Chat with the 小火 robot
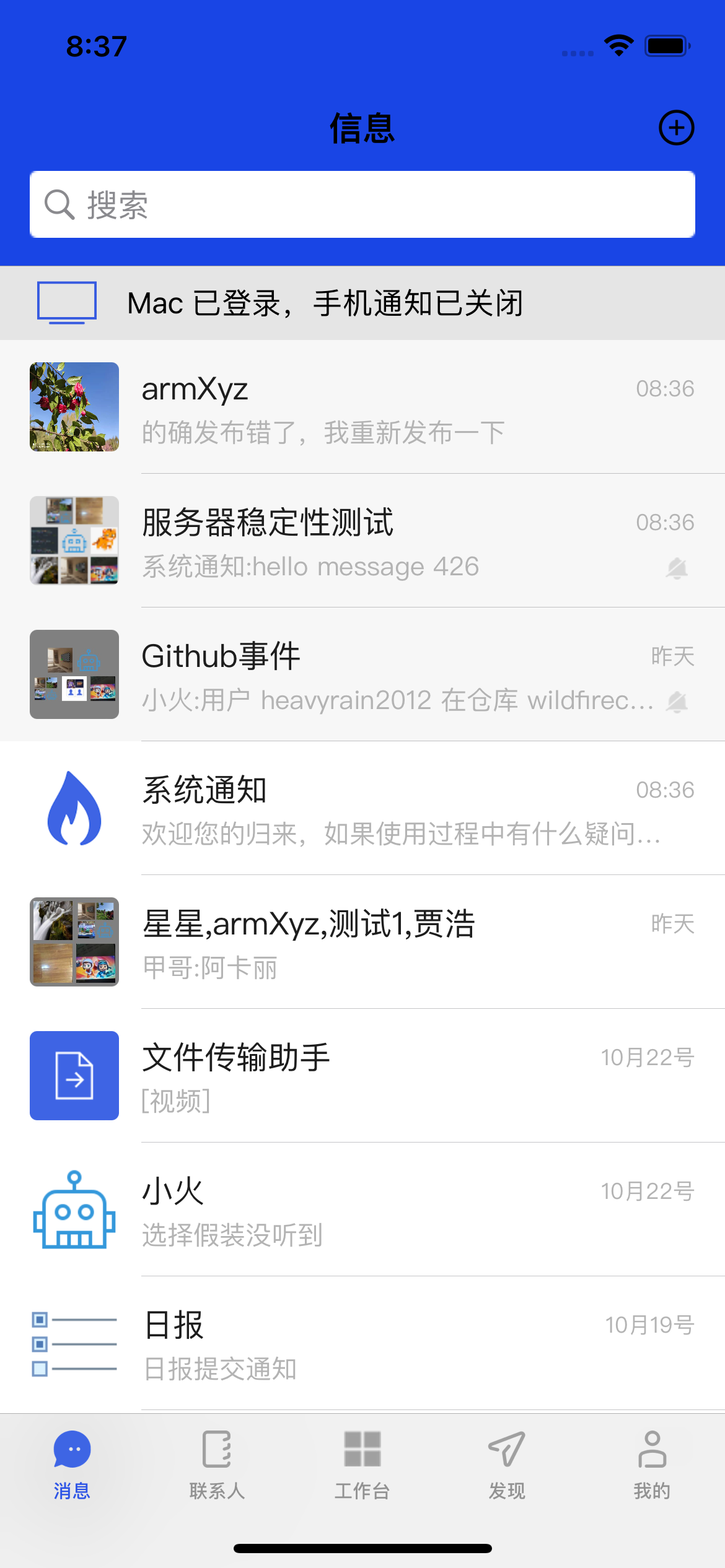Screen dimensions: 725x1568 [362, 1210]
